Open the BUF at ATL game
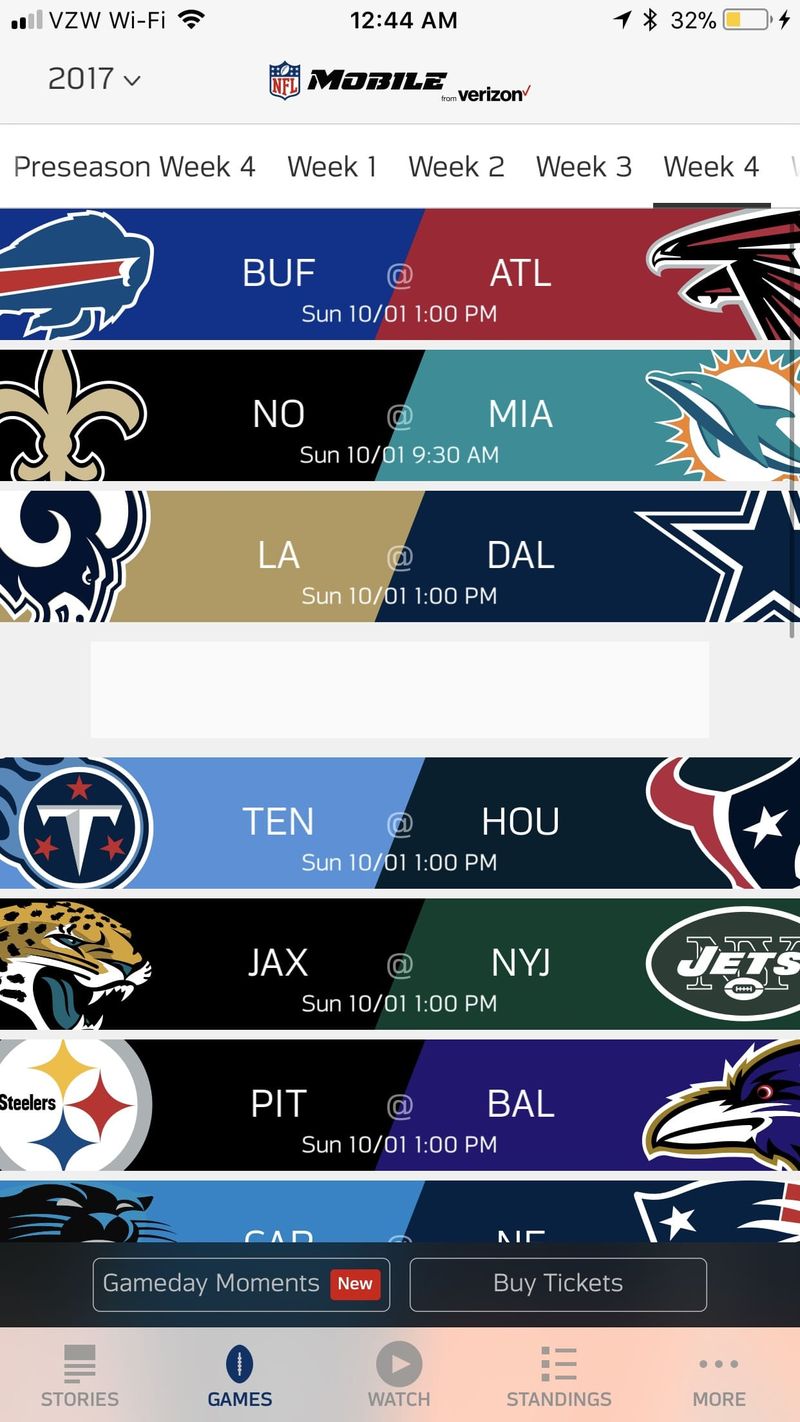 pos(400,275)
